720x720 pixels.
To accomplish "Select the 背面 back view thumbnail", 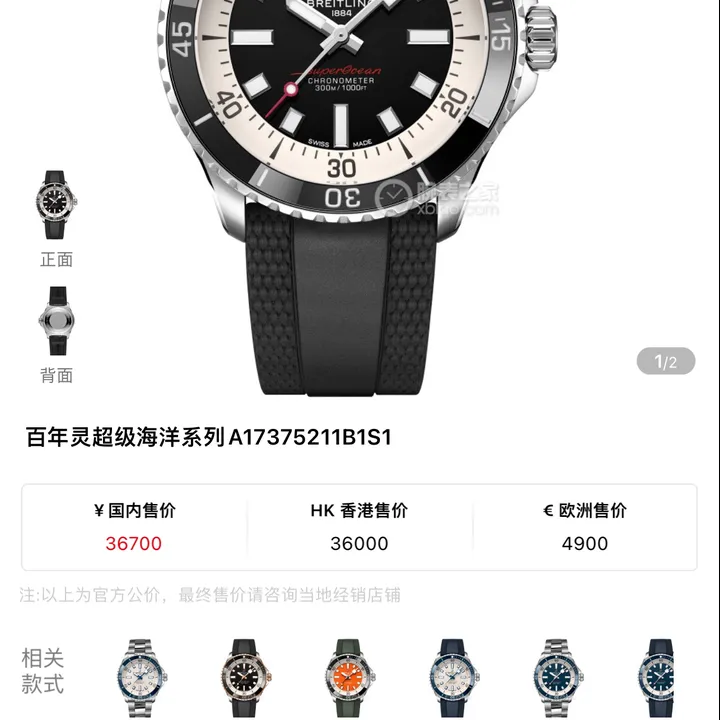I will [56, 320].
